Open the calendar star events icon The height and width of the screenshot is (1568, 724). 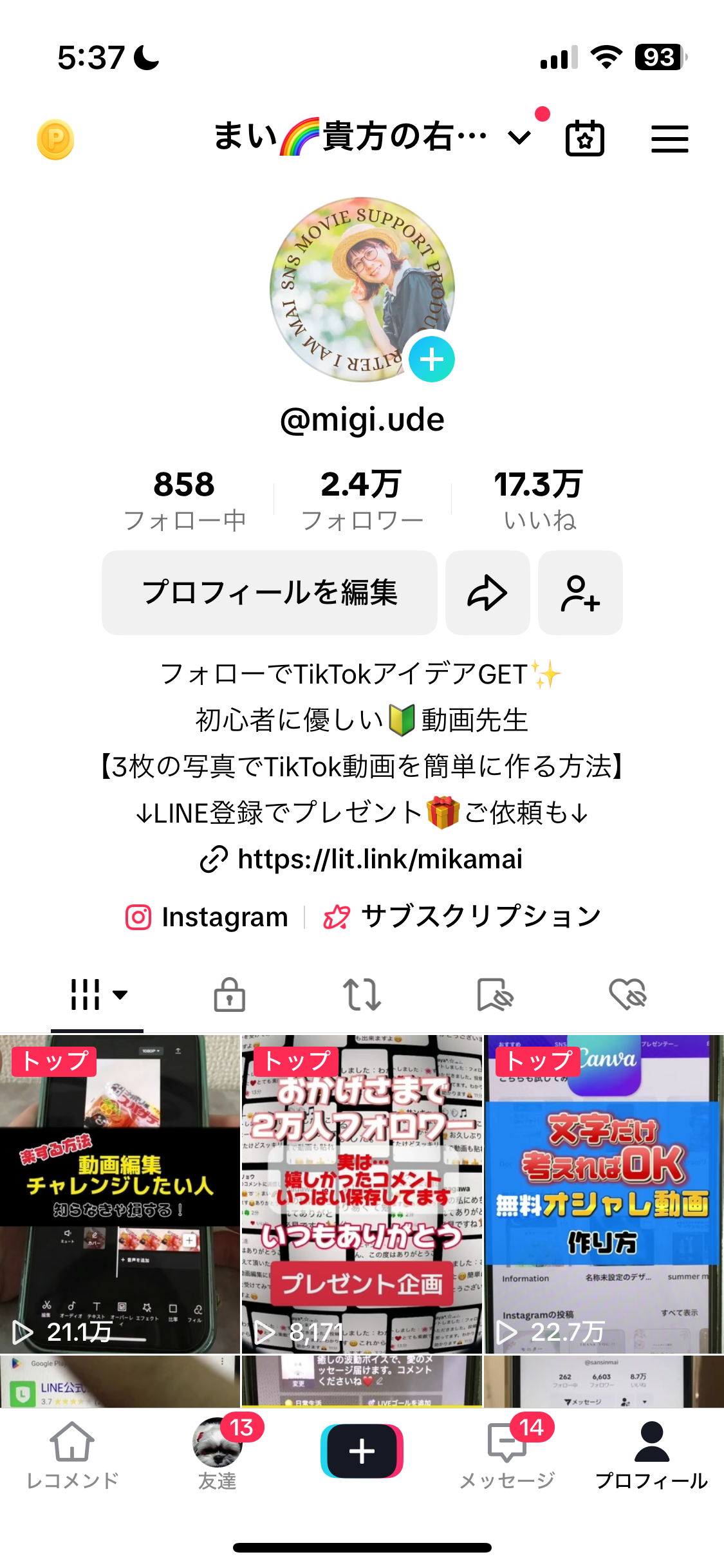[x=584, y=138]
